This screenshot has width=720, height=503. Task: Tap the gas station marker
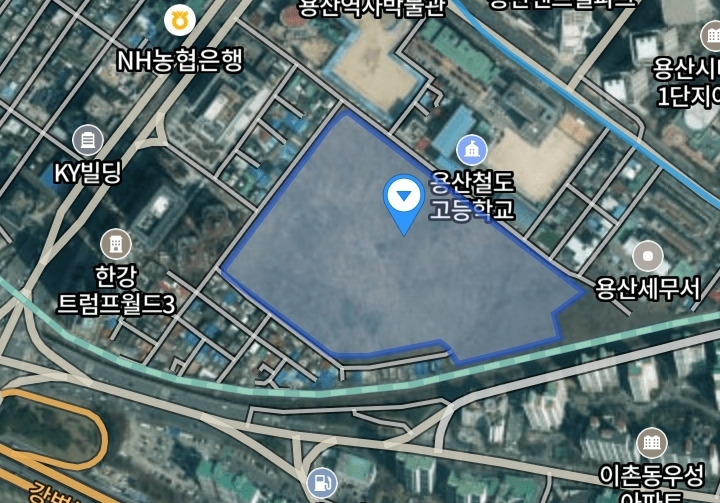point(322,484)
